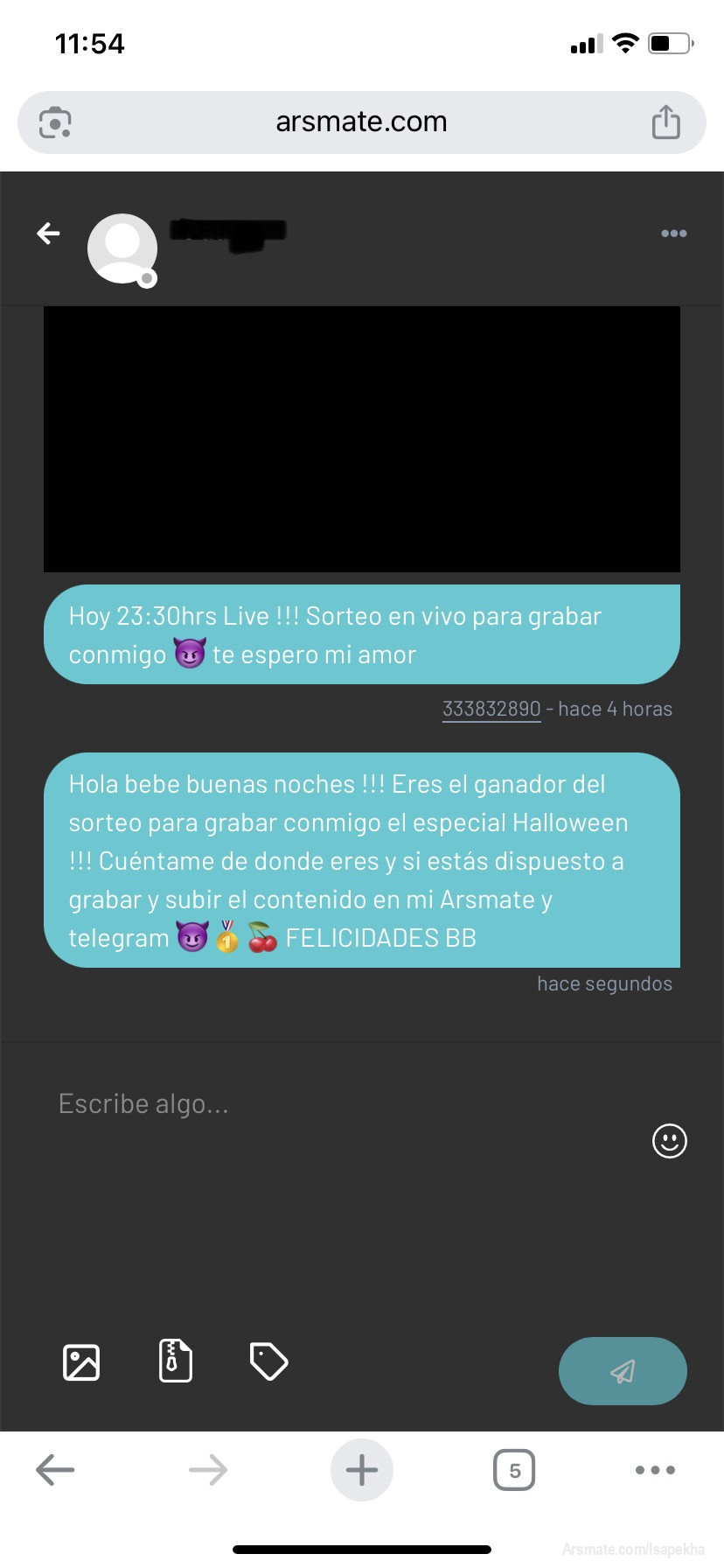Open the camera search icon in address bar
This screenshot has height=1568, width=724.
coord(55,122)
